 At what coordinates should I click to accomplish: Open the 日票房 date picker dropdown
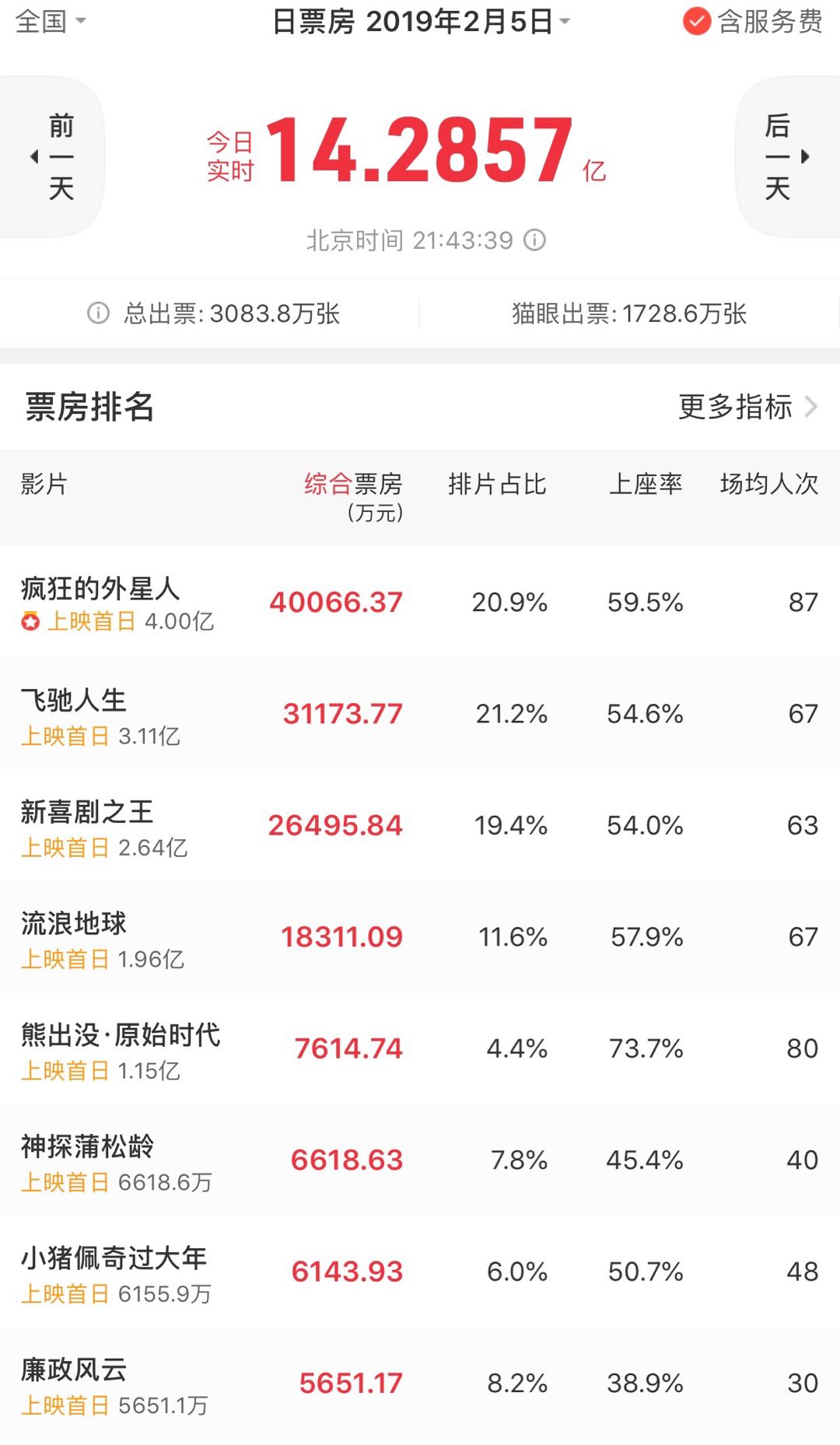[x=421, y=21]
